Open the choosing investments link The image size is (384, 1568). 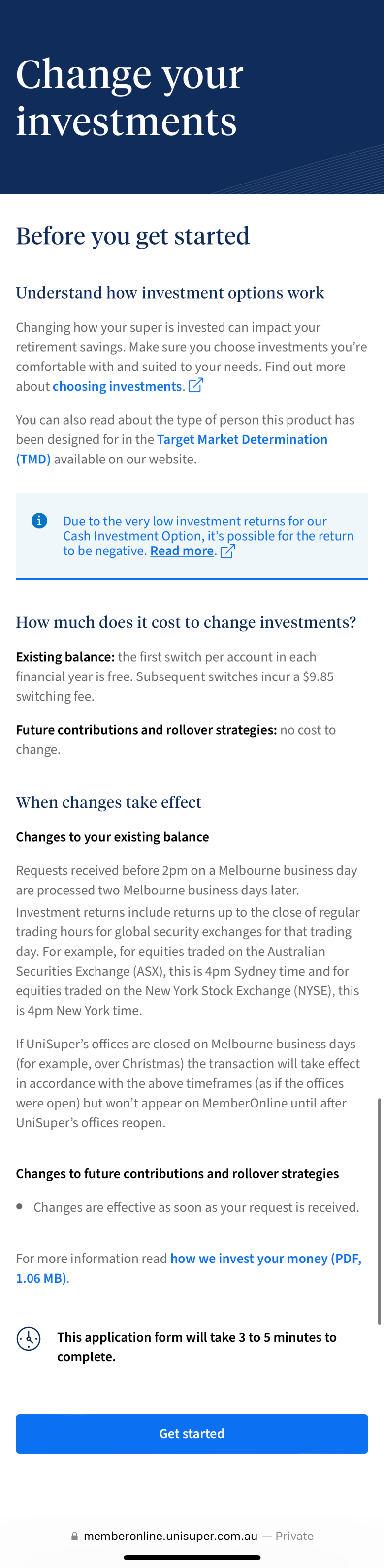pyautogui.click(x=117, y=387)
